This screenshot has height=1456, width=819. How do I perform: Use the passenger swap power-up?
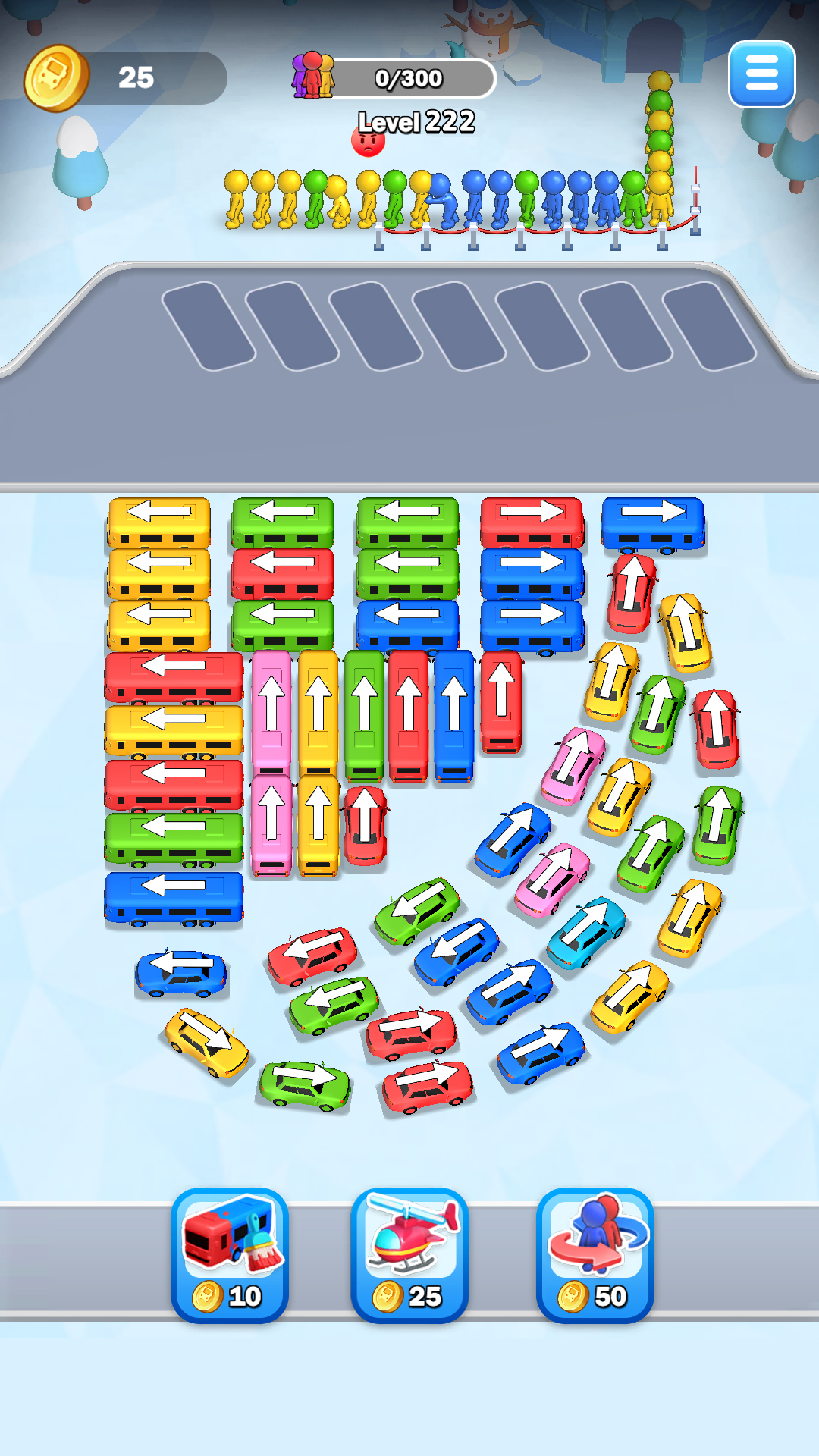590,1251
